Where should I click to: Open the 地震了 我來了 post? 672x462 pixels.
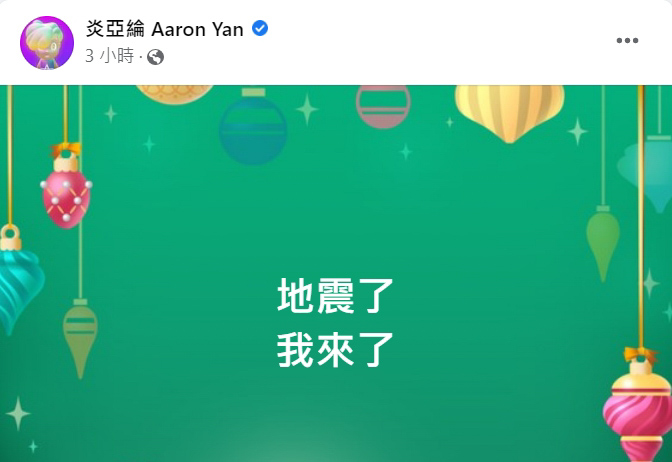(336, 323)
